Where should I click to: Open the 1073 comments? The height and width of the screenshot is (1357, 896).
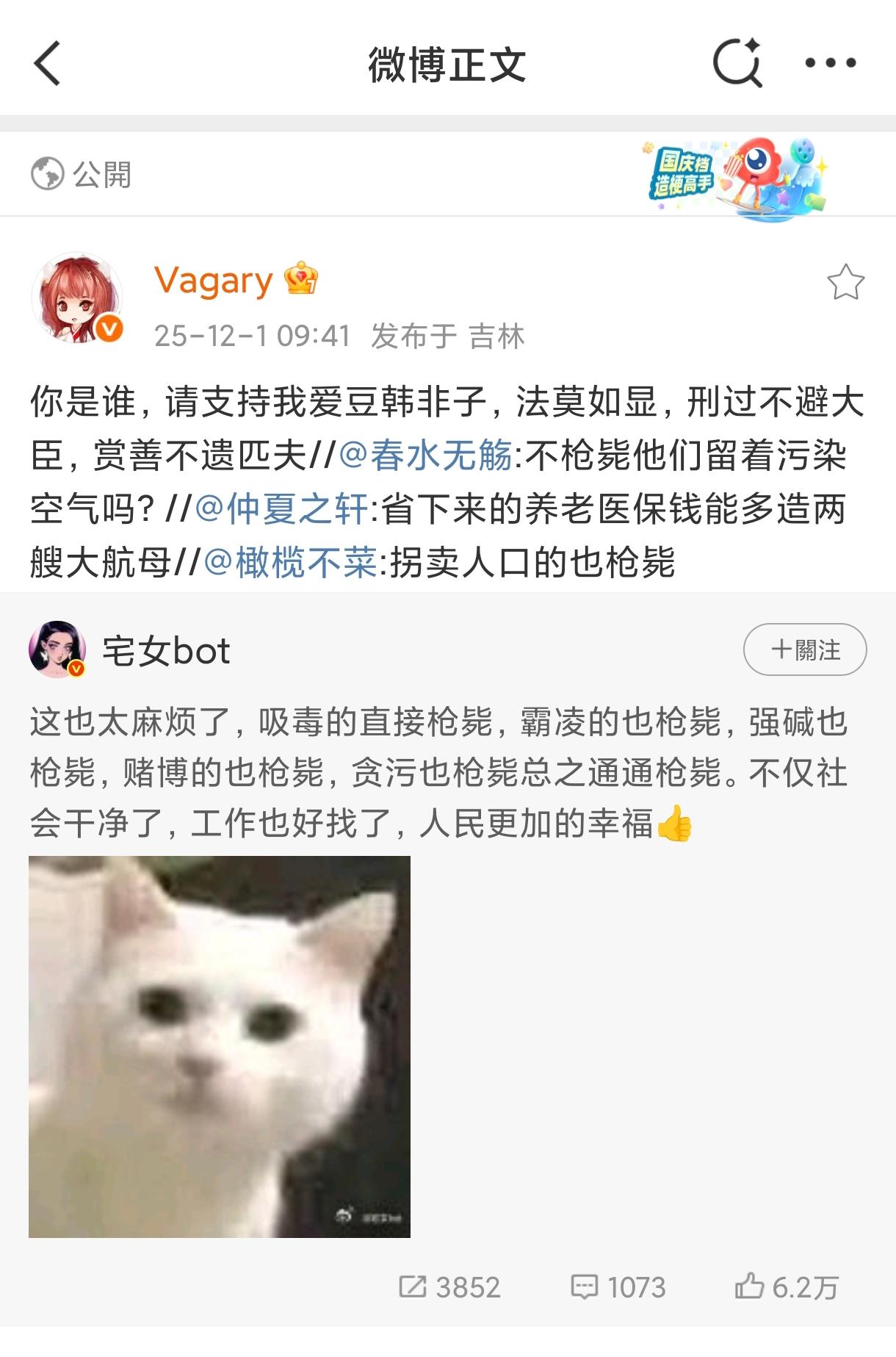(618, 1287)
